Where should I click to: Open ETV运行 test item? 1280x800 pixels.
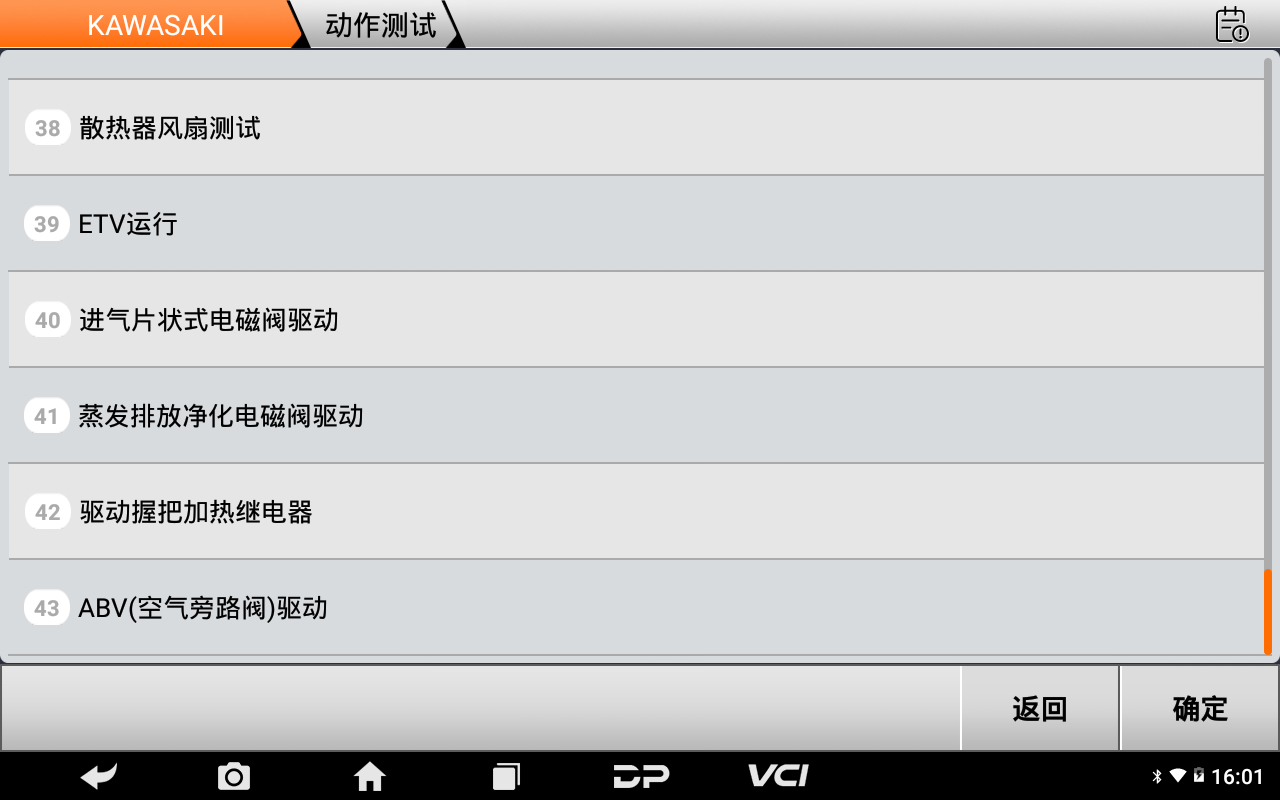pos(128,224)
